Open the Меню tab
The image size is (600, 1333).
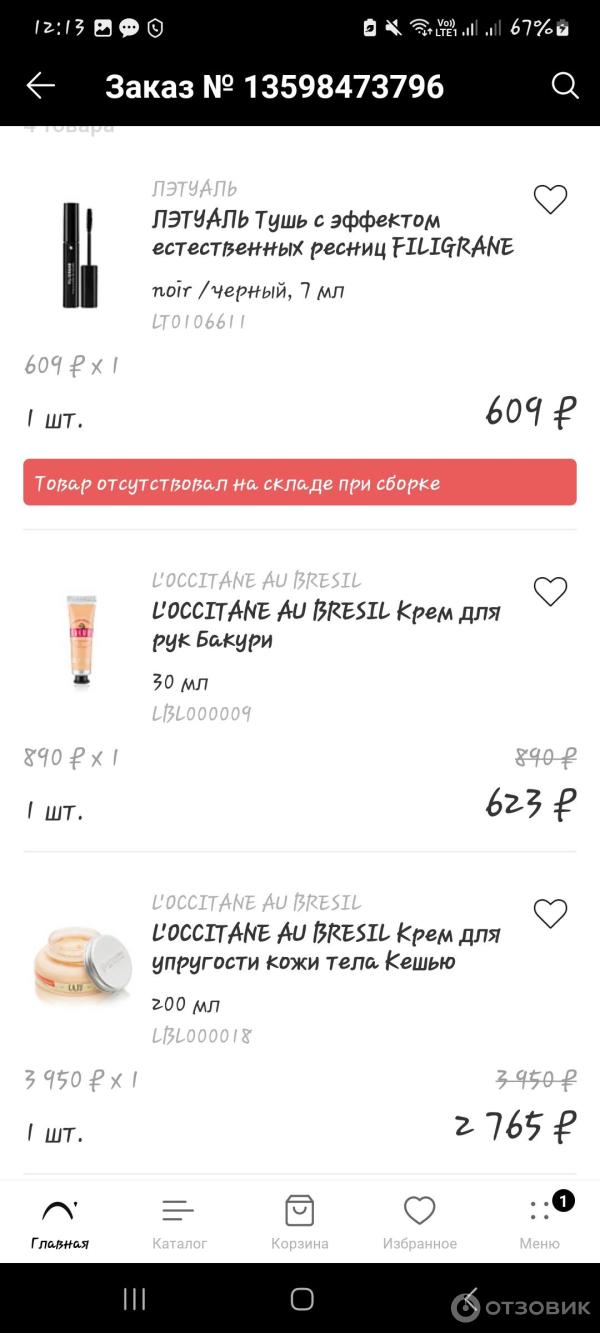539,1222
